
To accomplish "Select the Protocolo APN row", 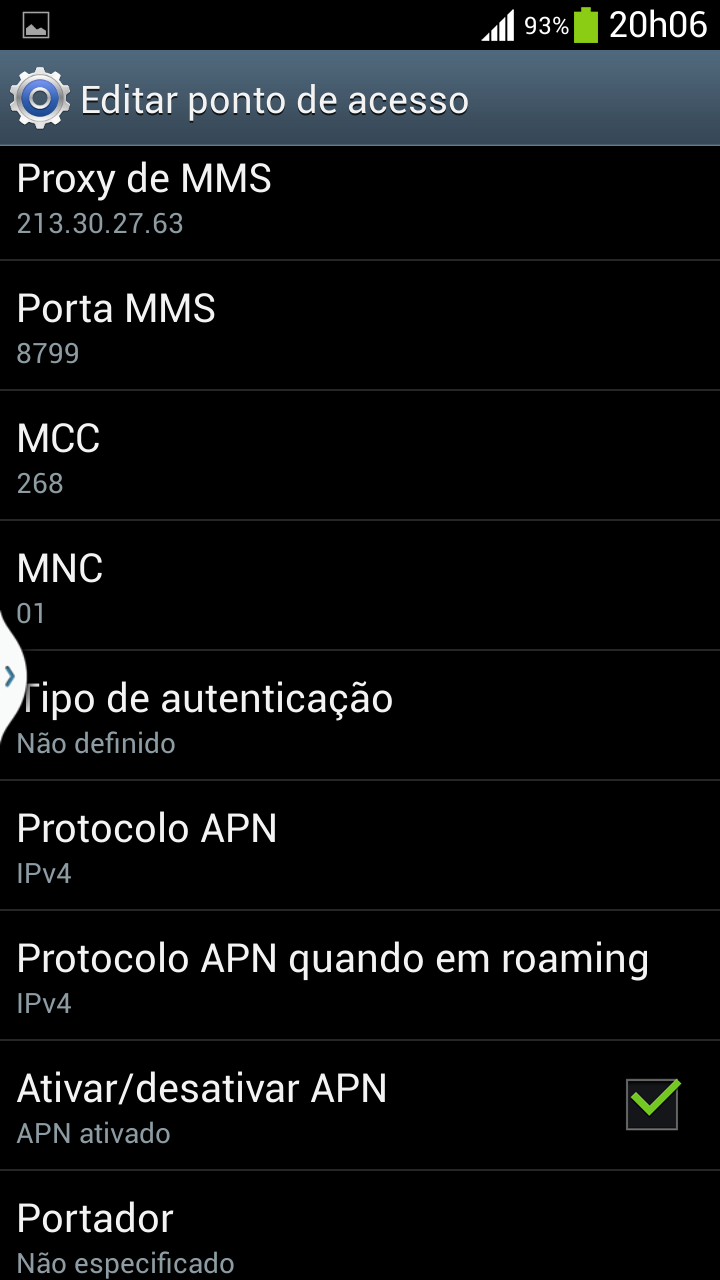I will point(360,846).
